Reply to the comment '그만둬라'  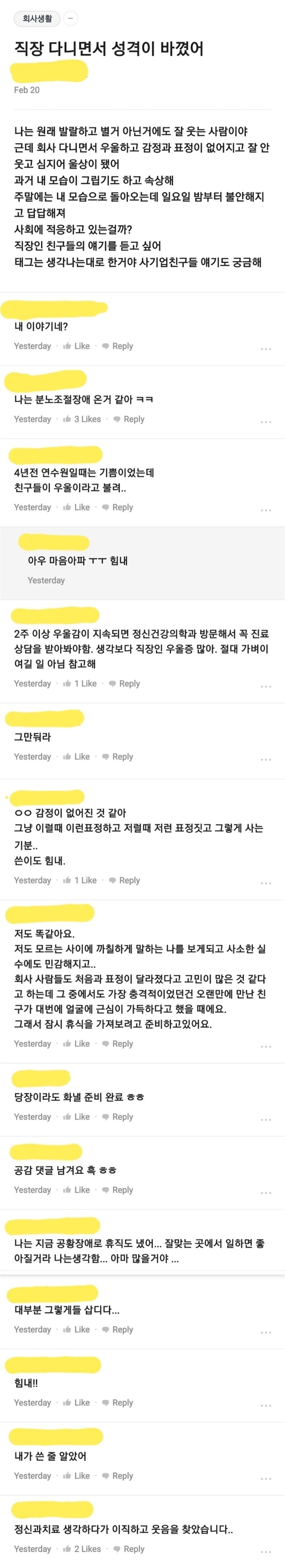click(x=118, y=757)
